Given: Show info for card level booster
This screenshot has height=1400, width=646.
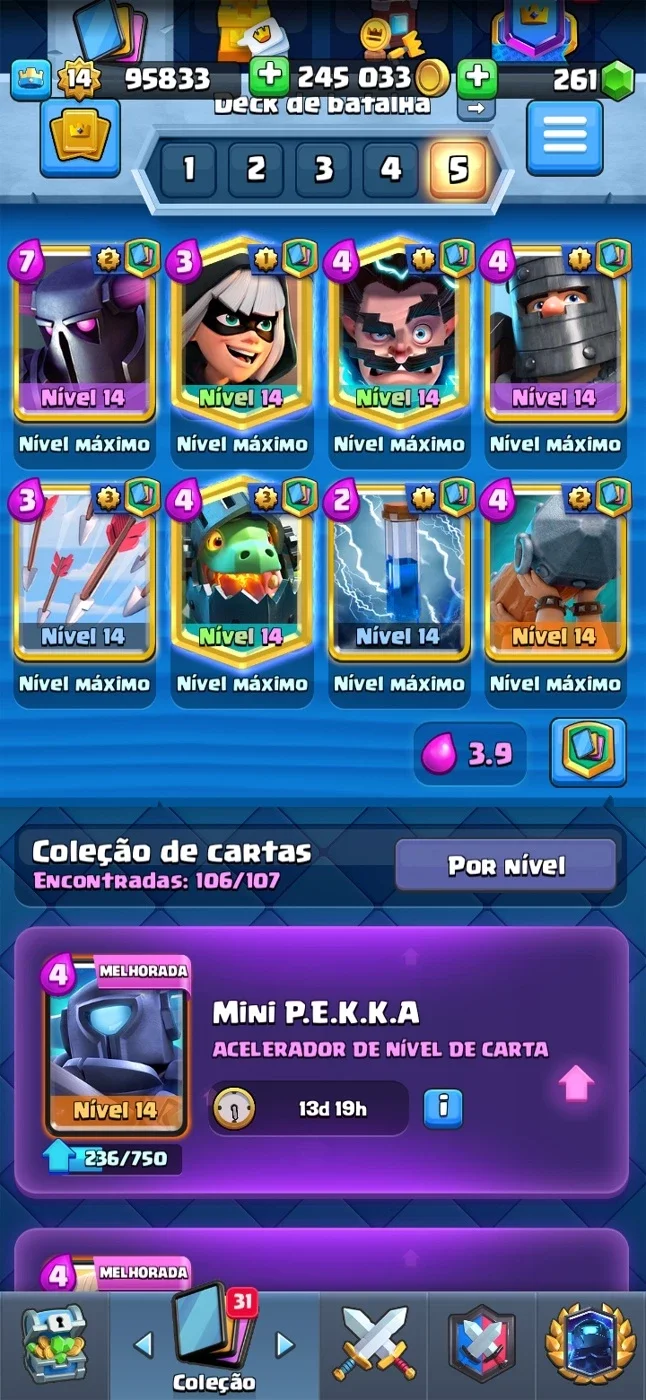Looking at the screenshot, I should click(443, 1108).
